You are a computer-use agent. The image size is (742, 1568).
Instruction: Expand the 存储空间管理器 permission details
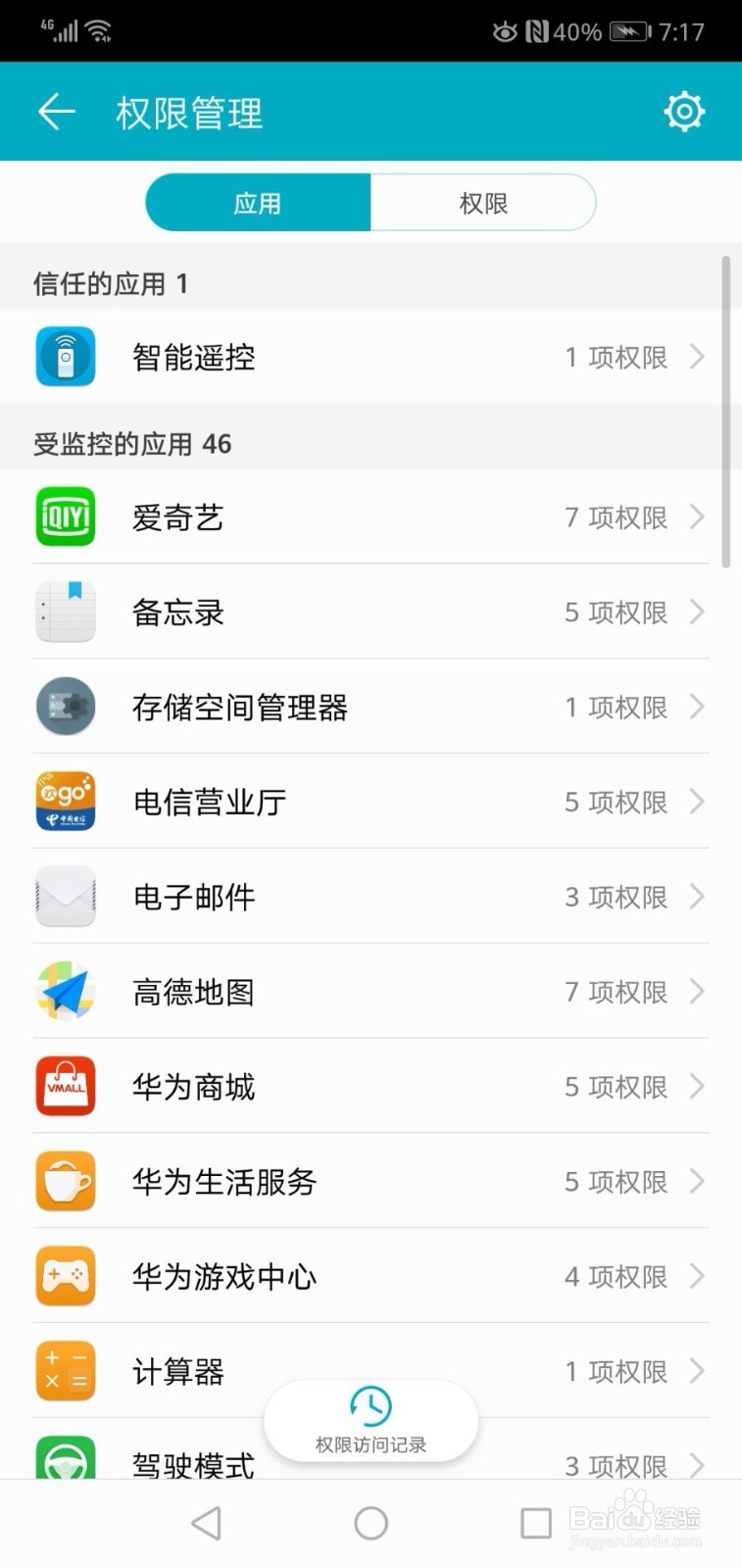371,707
